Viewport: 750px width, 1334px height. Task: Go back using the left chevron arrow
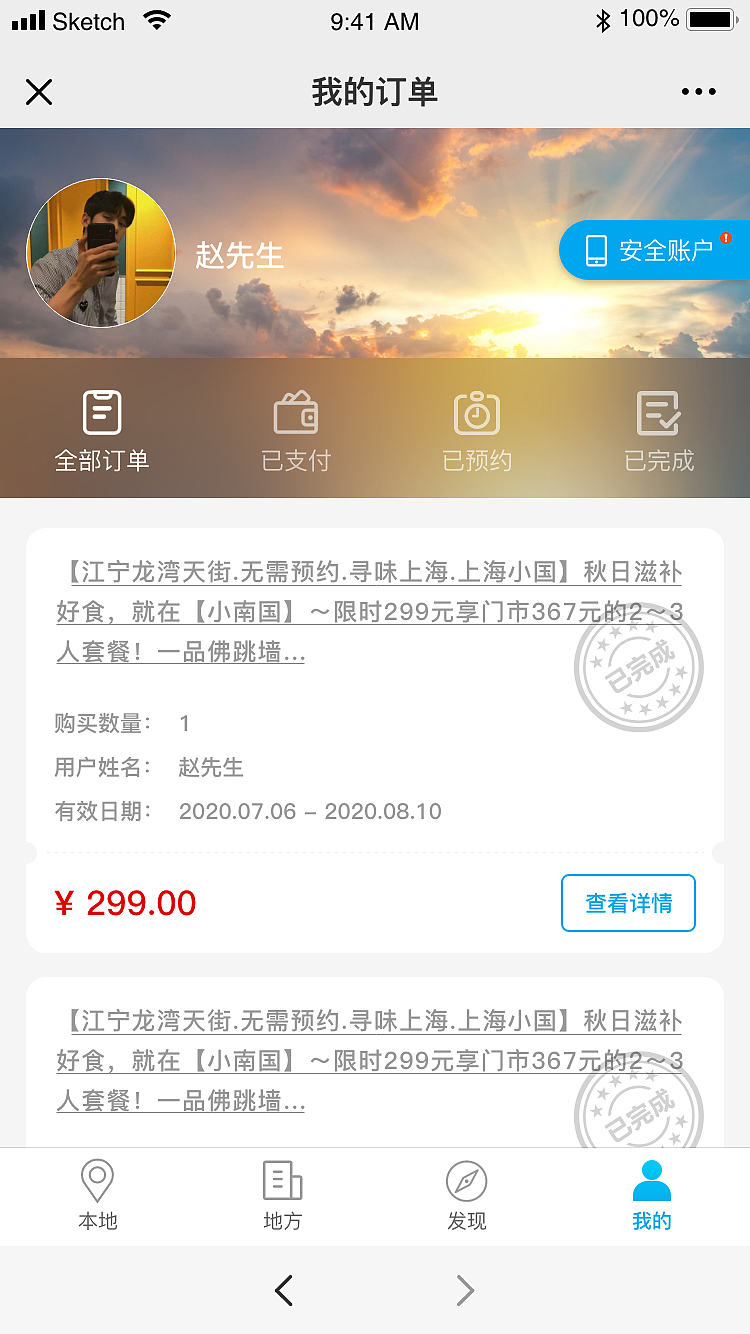pyautogui.click(x=284, y=1290)
